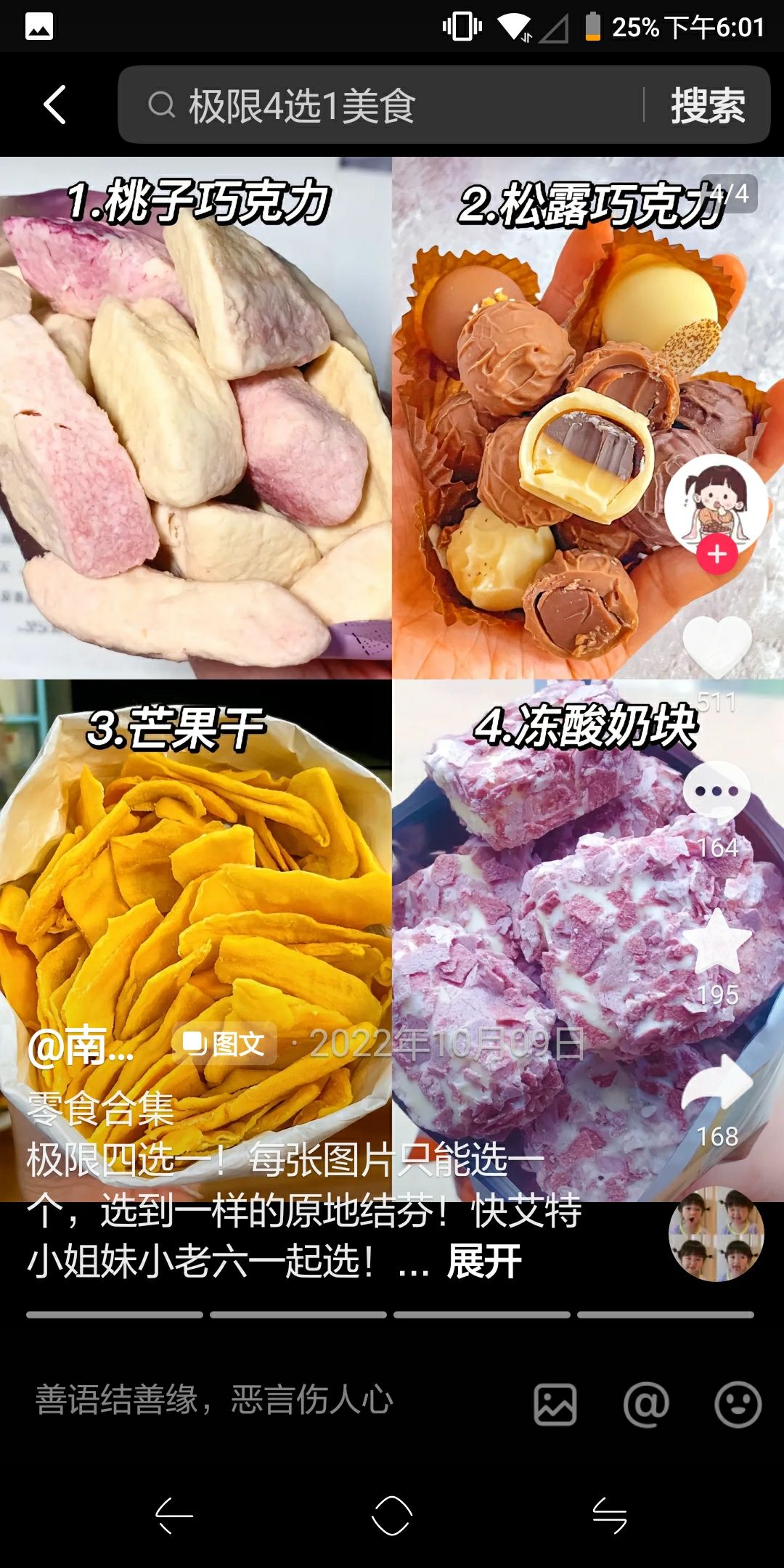Go back using the top-left arrow
Screen dimensions: 784x1568
(x=54, y=105)
